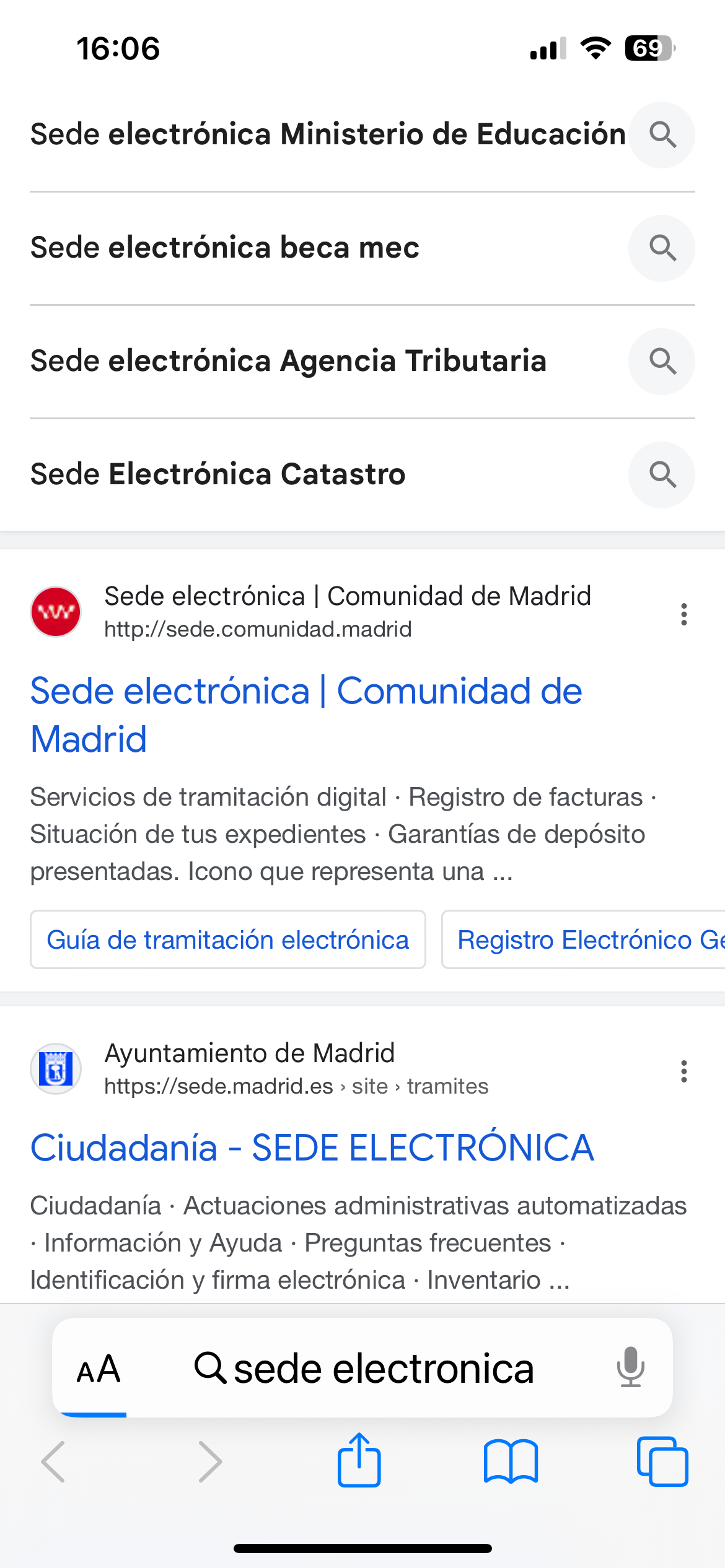This screenshot has height=1568, width=725.
Task: Open Safari bookmarks
Action: [511, 1461]
